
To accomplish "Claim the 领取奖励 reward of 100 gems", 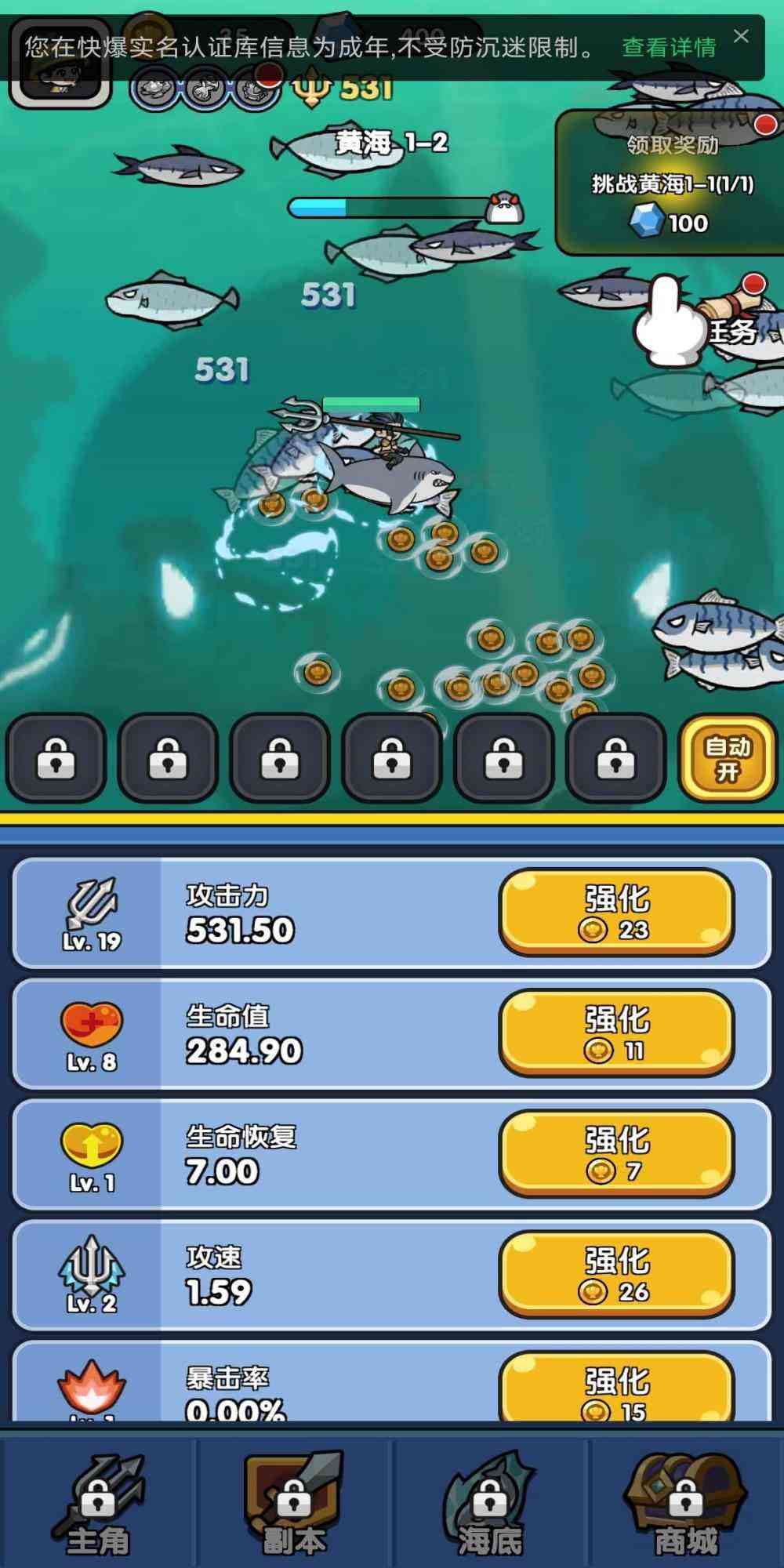I will tap(672, 184).
